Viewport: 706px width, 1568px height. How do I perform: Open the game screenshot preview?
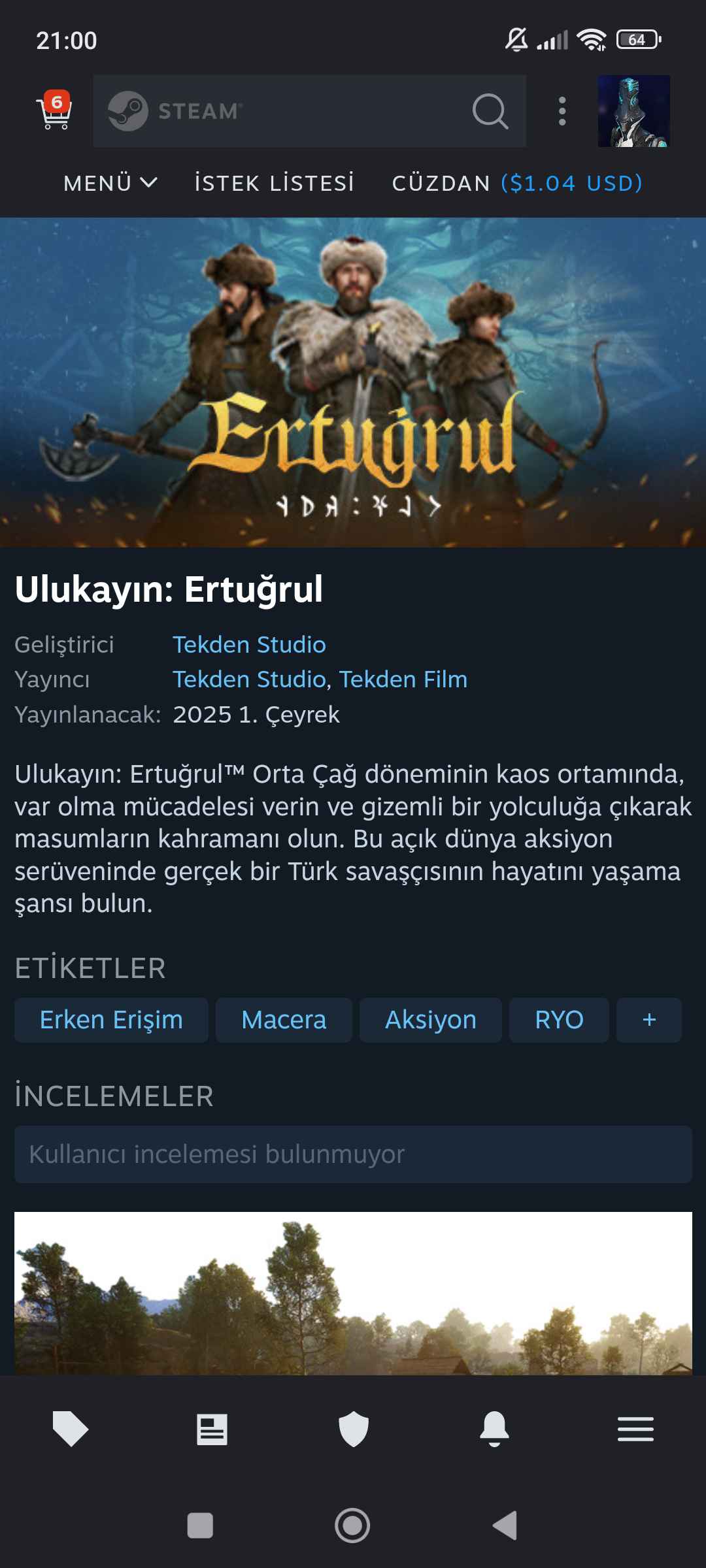(353, 1294)
